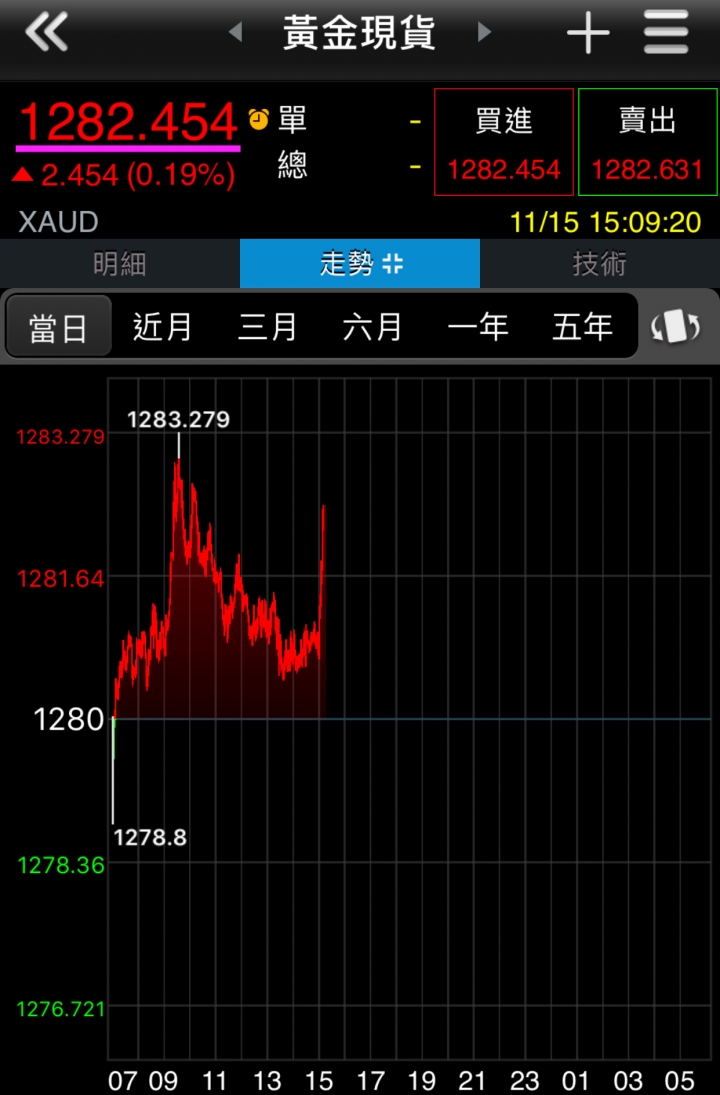Tap the 買進 button at 1282.454

click(504, 142)
